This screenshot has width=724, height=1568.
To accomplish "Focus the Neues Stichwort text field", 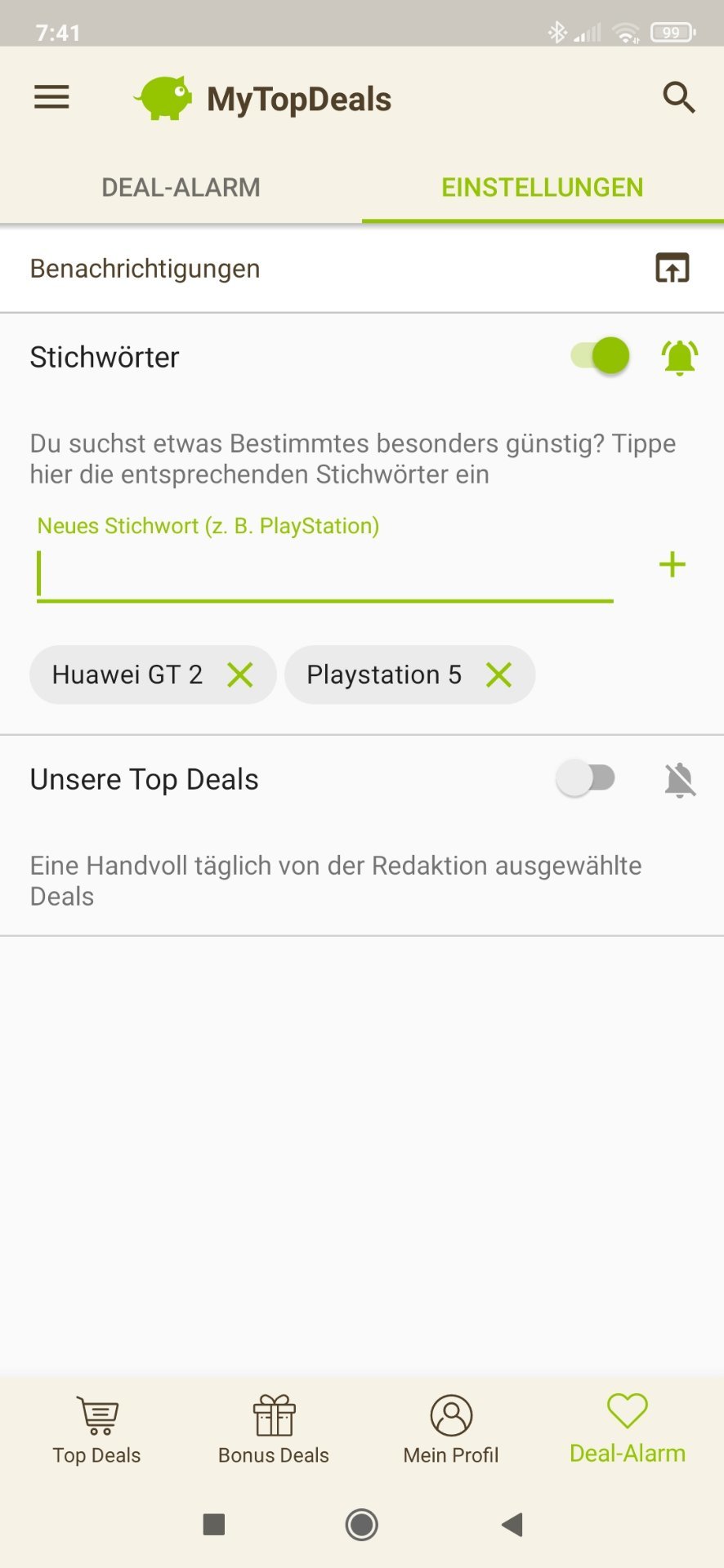I will point(324,573).
